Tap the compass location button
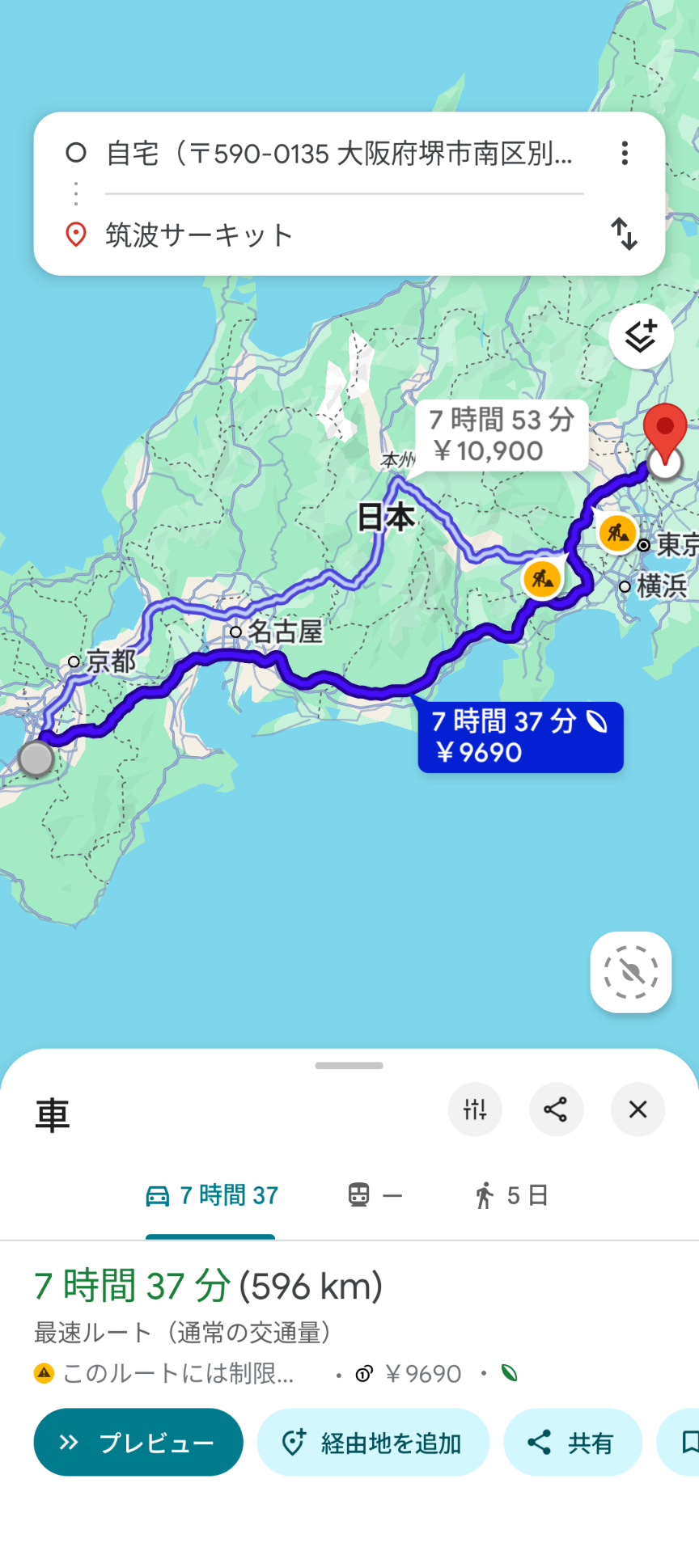699x1568 pixels. pos(631,972)
